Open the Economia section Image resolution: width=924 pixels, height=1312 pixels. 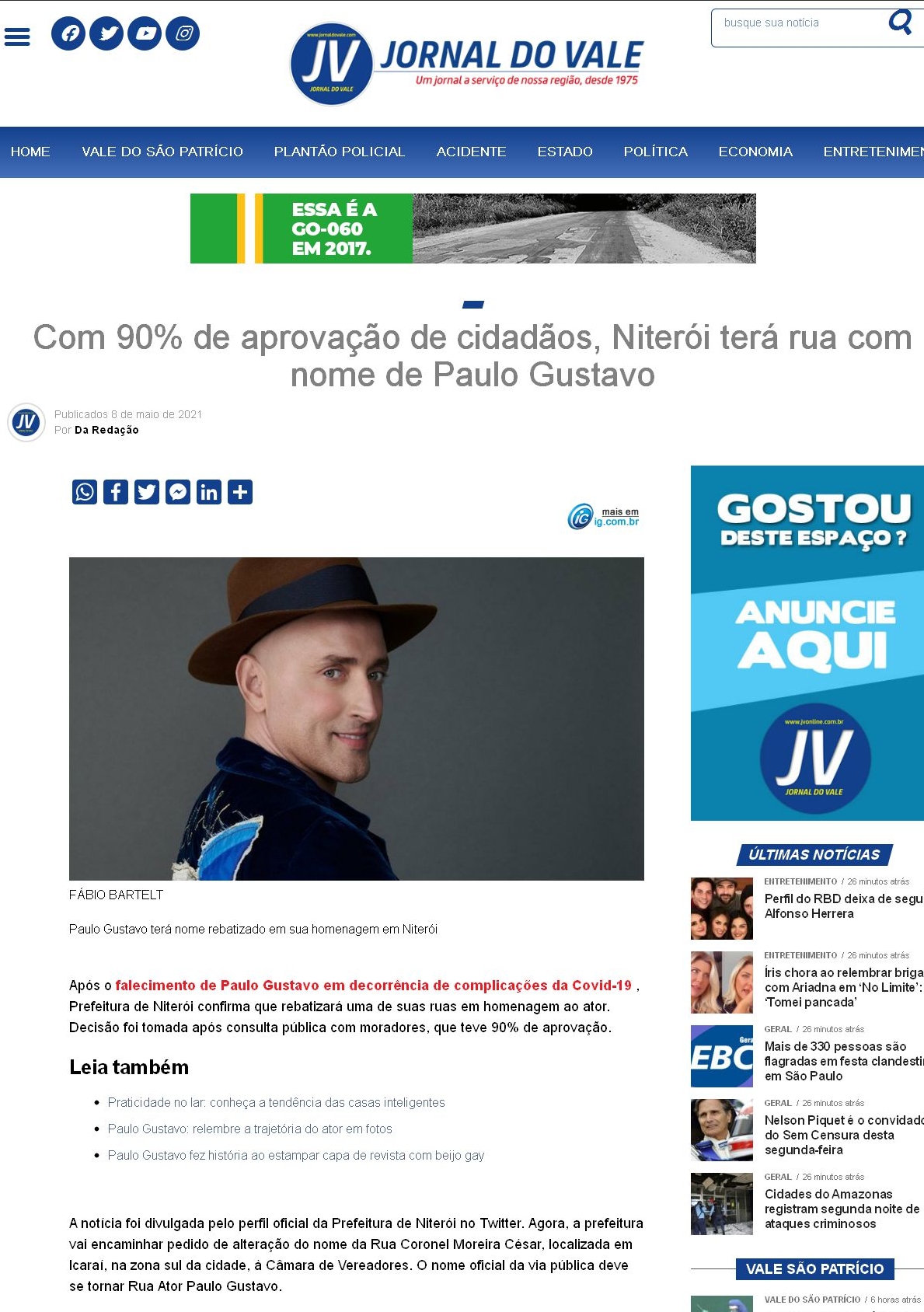[755, 152]
